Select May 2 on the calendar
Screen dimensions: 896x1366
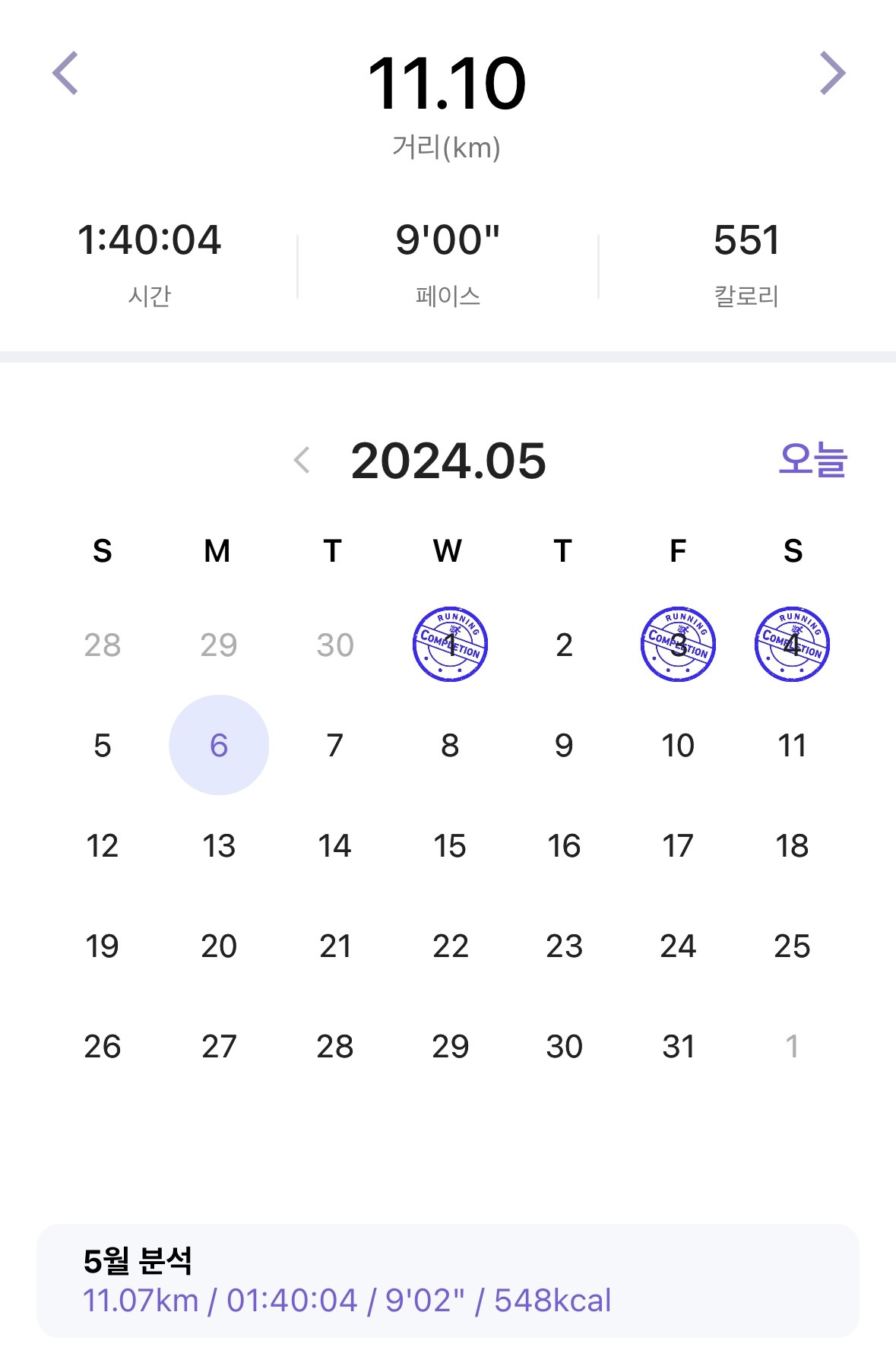pyautogui.click(x=564, y=645)
